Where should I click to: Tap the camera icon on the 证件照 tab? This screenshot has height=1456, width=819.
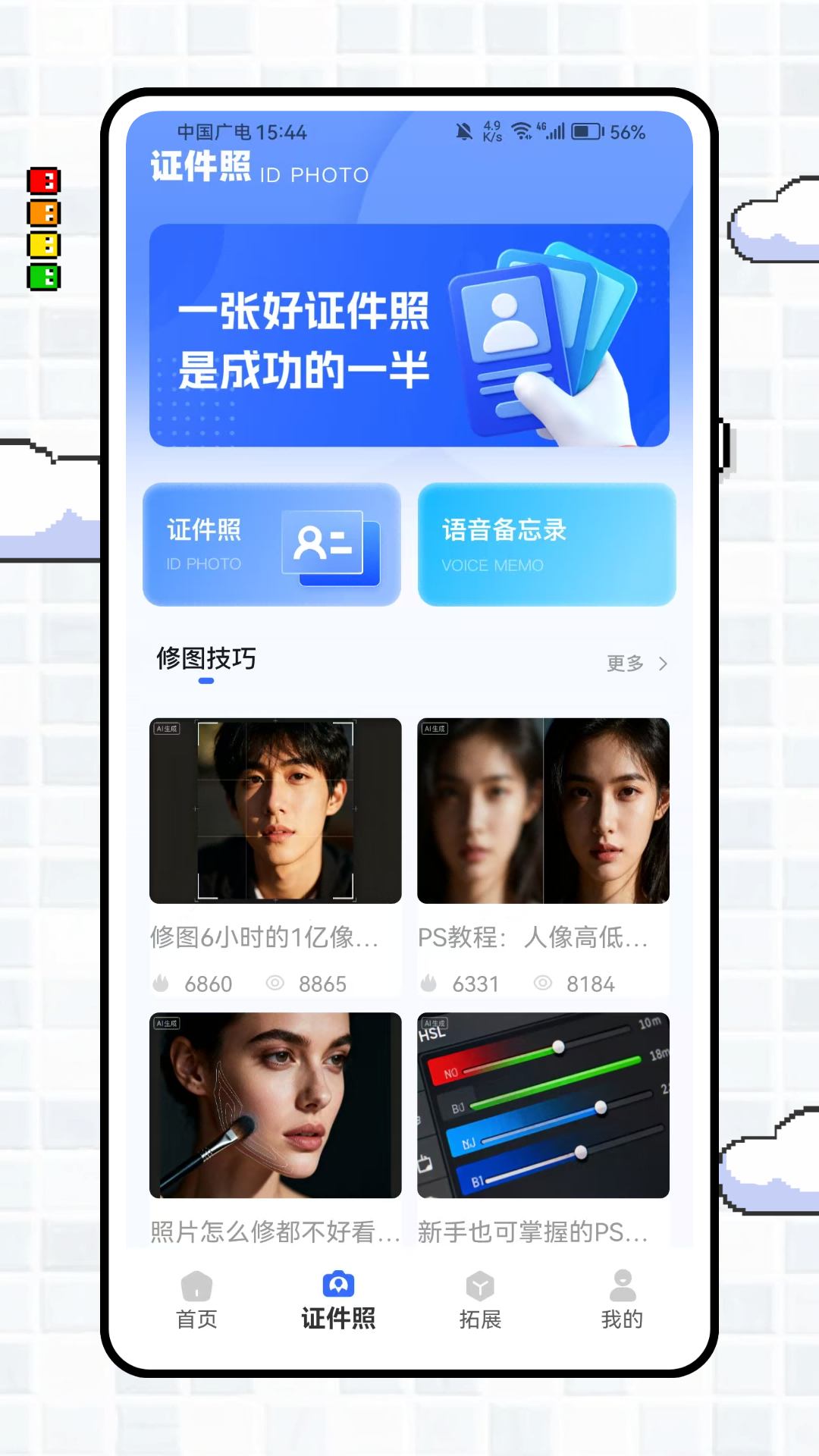[x=337, y=1283]
